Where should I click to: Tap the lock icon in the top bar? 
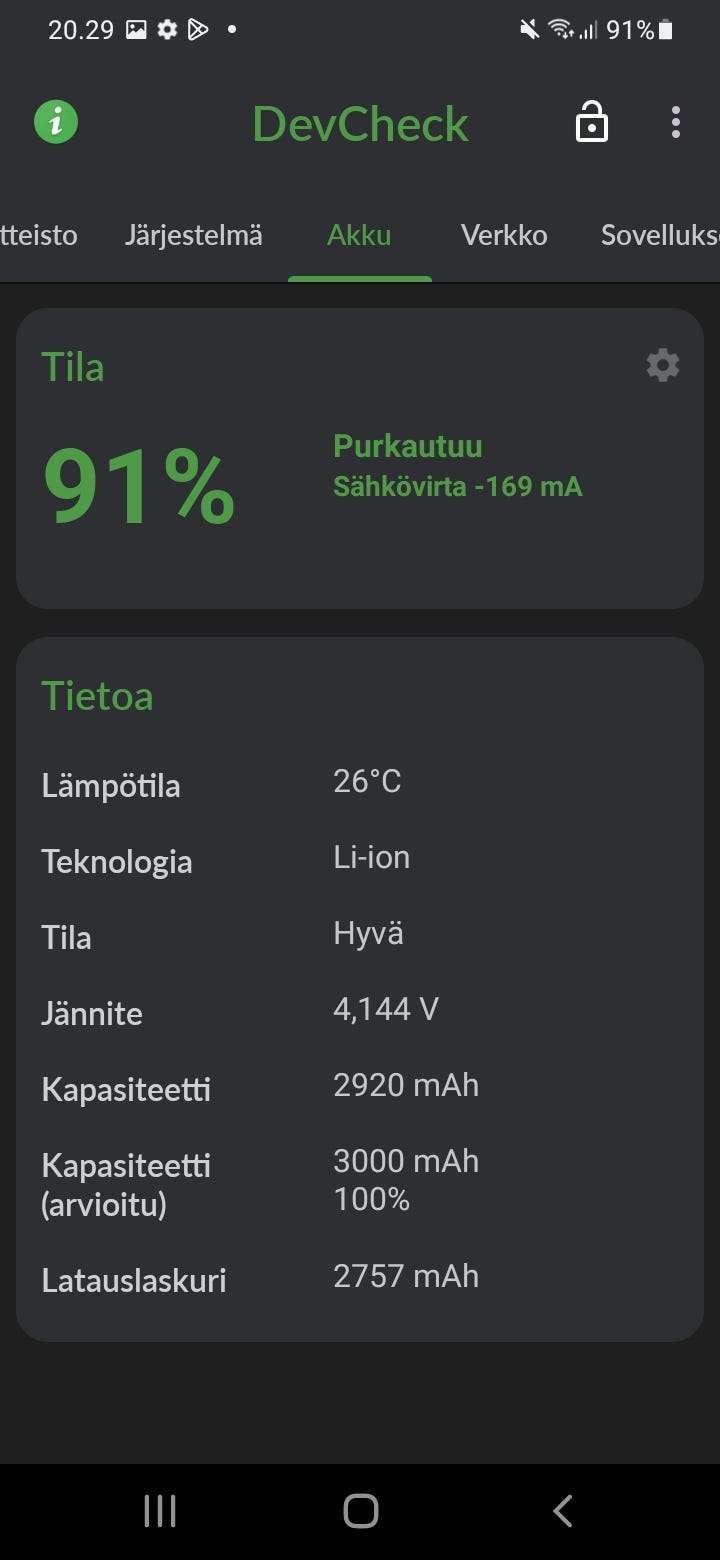click(591, 121)
